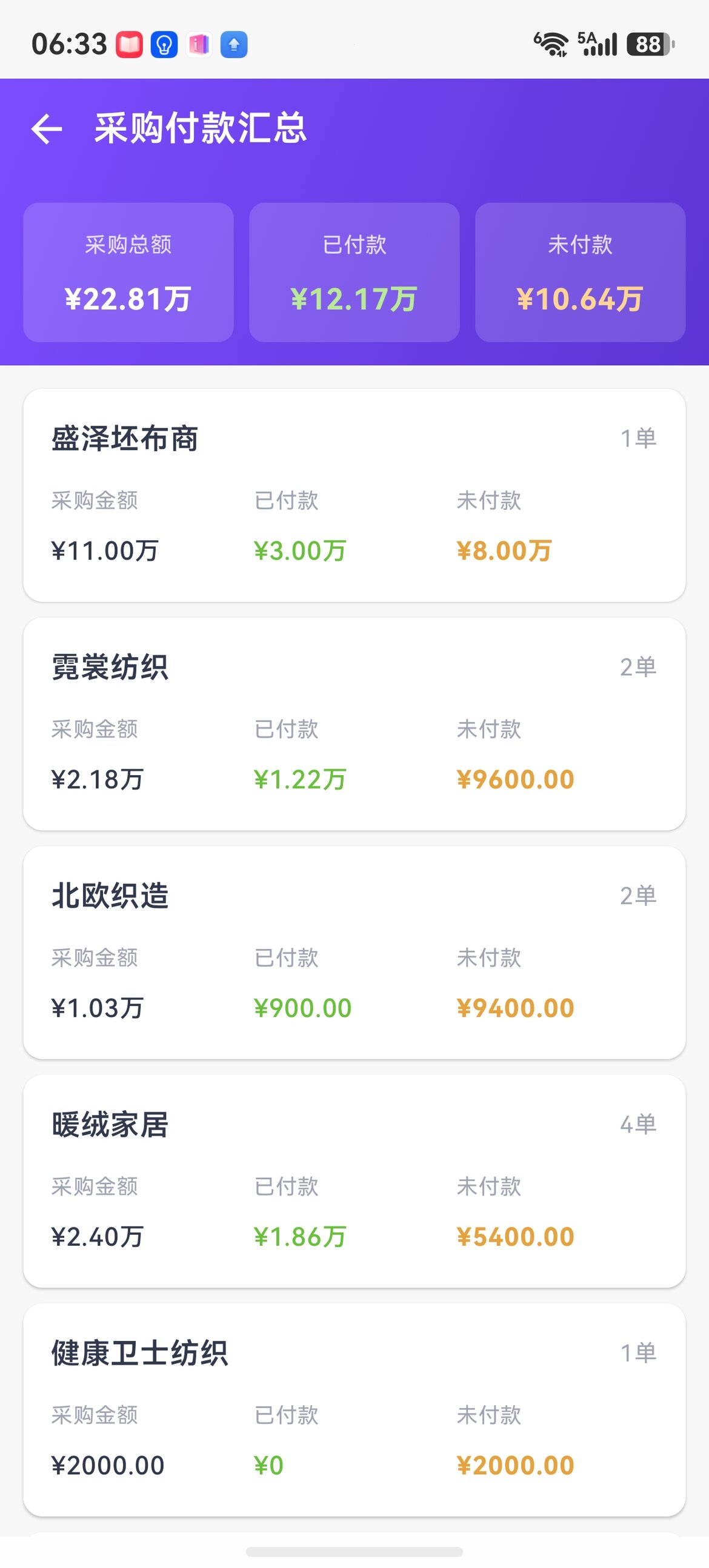Expand the 霓裳纺织 supplier card
This screenshot has width=709, height=1568.
click(x=354, y=724)
